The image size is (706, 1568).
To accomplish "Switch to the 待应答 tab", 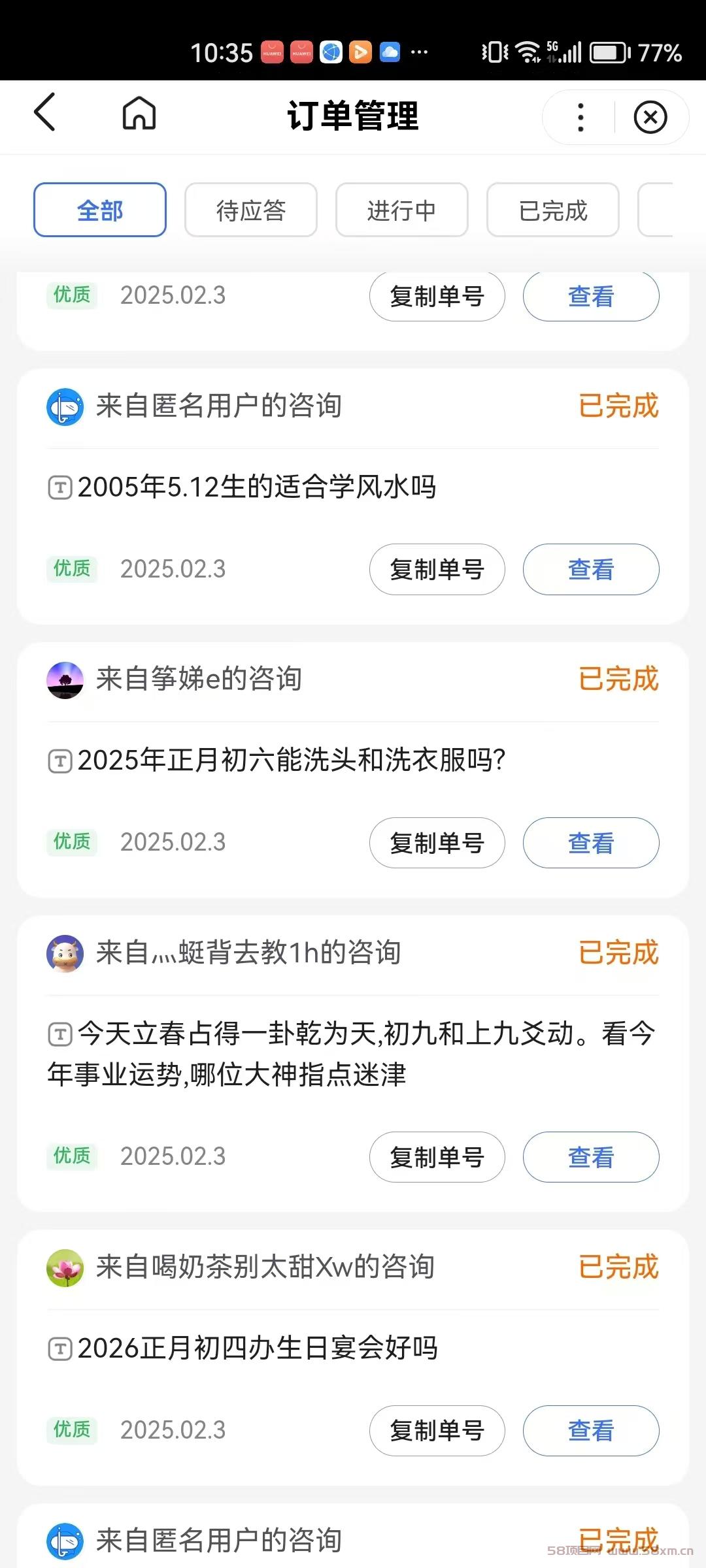I will click(251, 210).
